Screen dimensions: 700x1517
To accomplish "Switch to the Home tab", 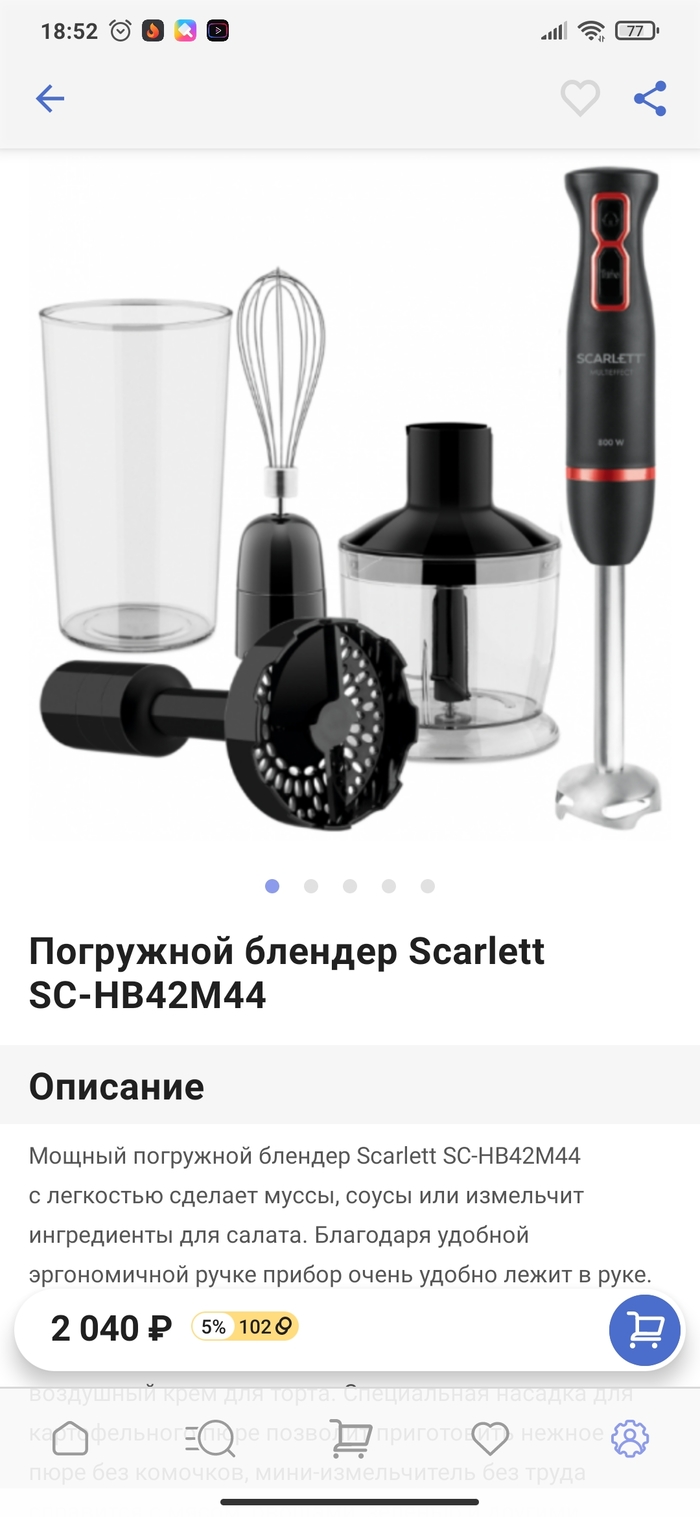I will tap(70, 1438).
